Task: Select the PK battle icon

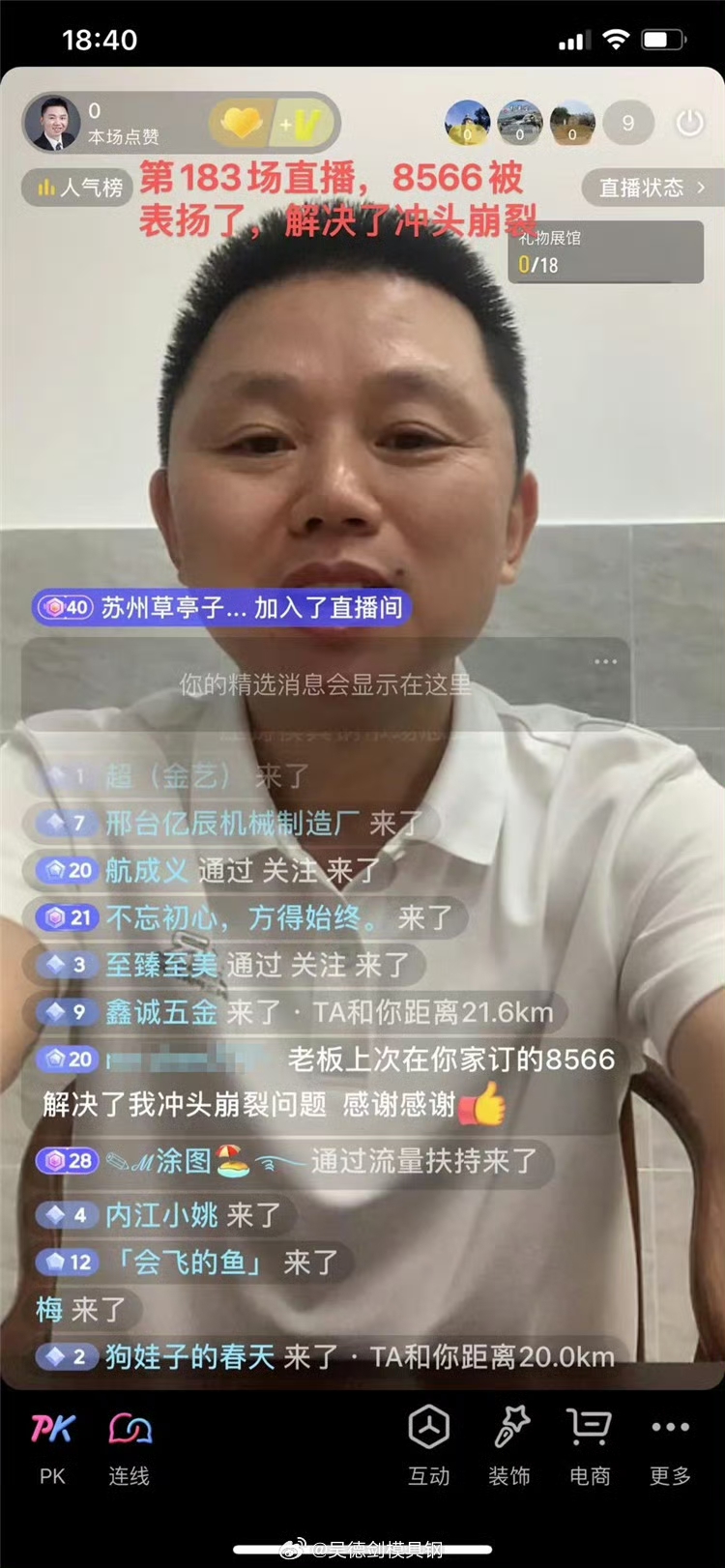Action: tap(51, 1428)
